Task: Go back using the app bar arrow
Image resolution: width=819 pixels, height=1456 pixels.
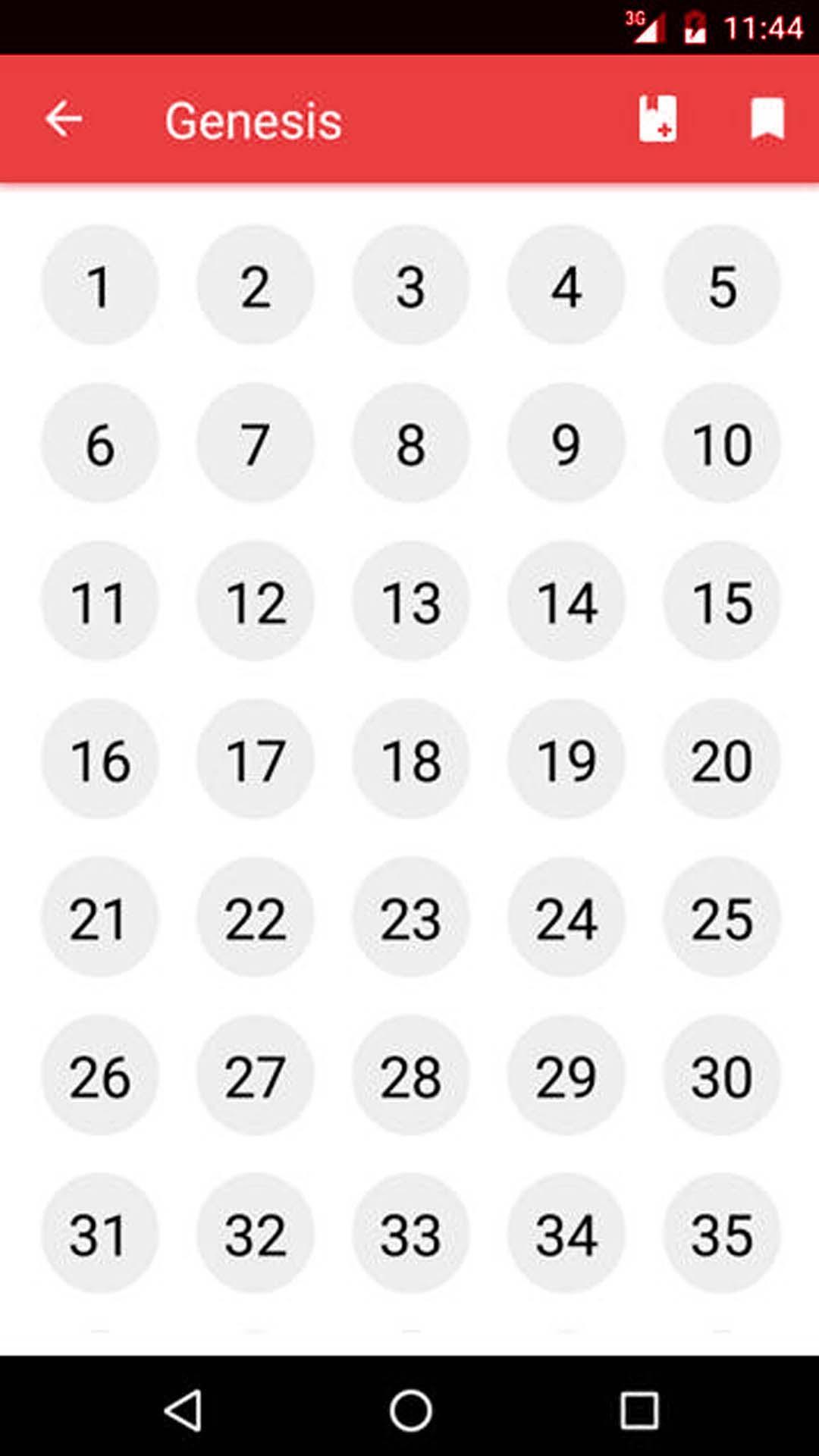Action: pyautogui.click(x=64, y=119)
